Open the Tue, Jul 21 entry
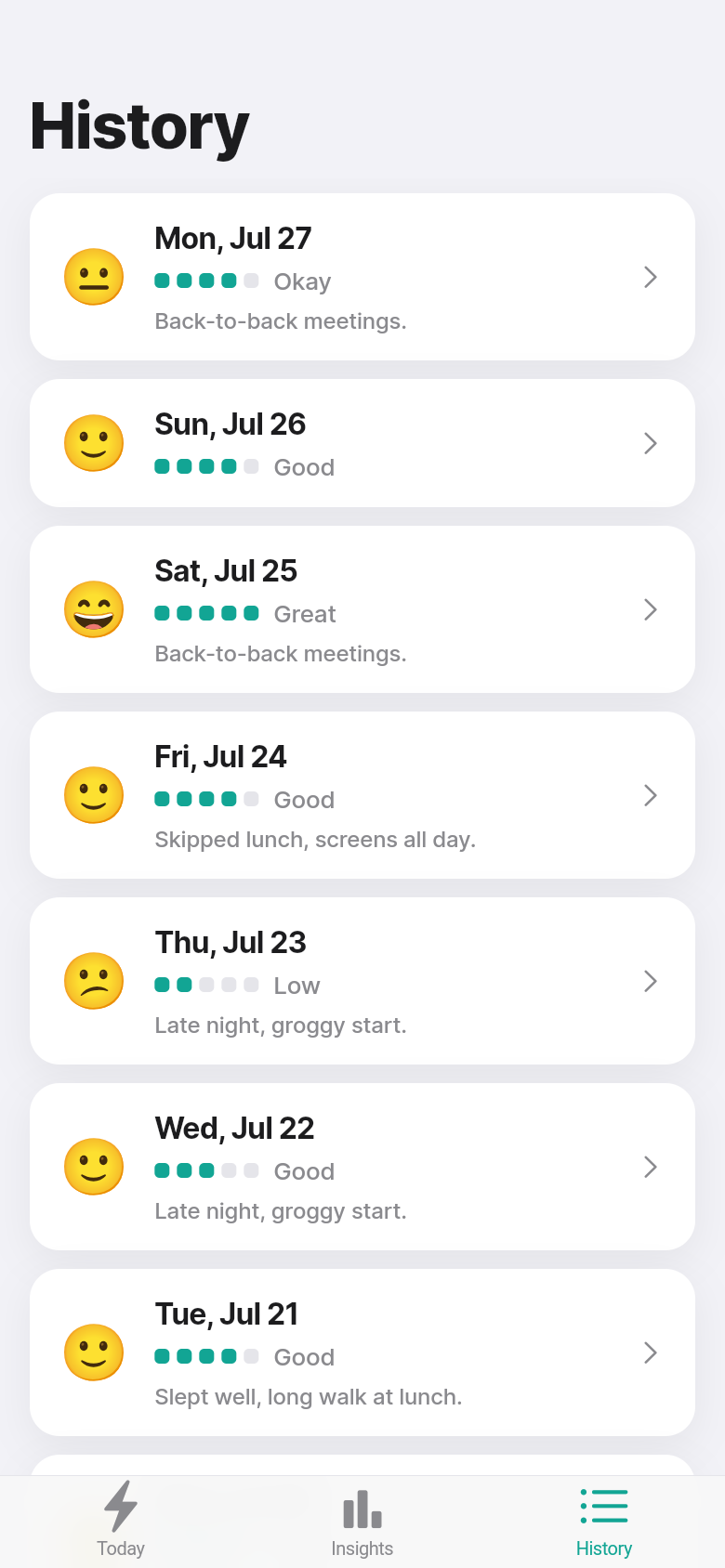 click(362, 1352)
